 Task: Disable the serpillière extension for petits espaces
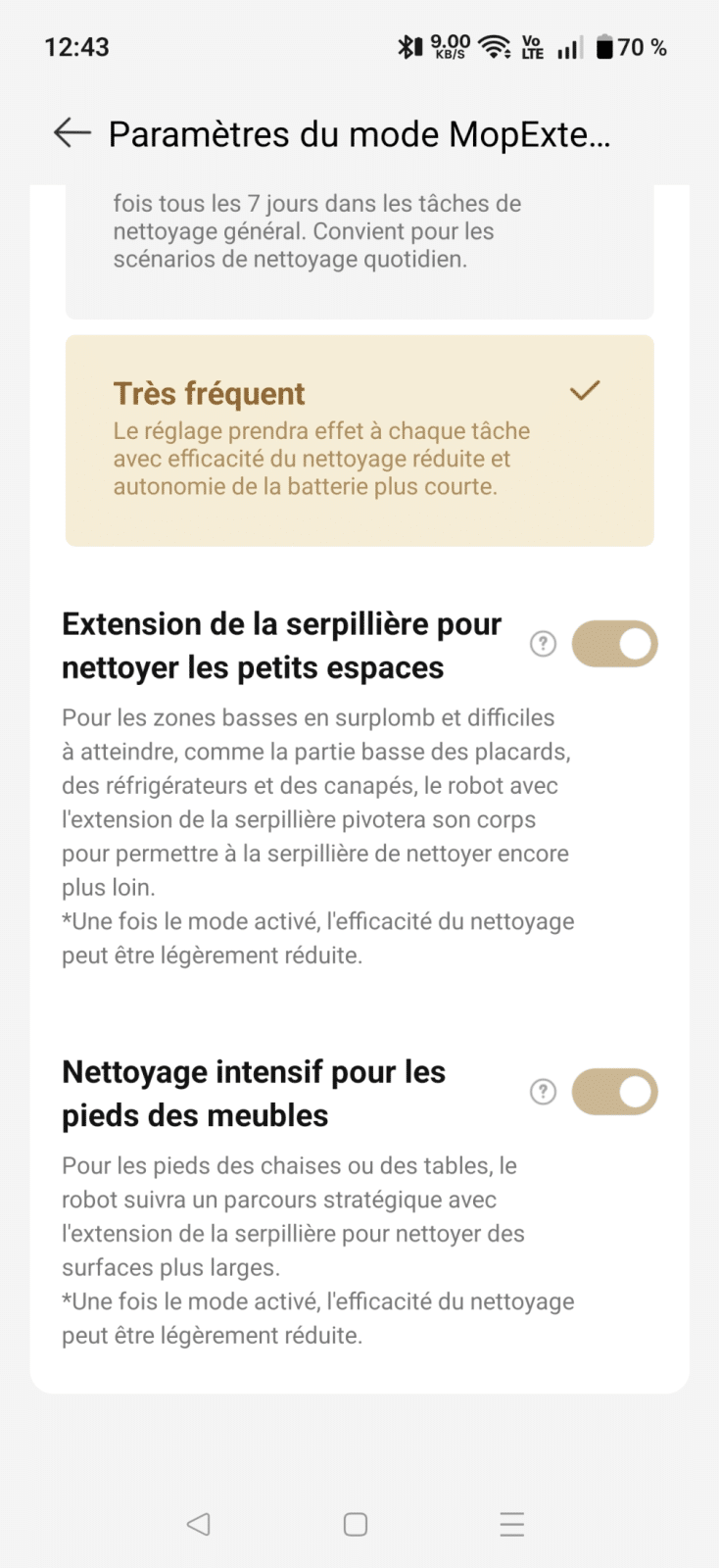614,644
